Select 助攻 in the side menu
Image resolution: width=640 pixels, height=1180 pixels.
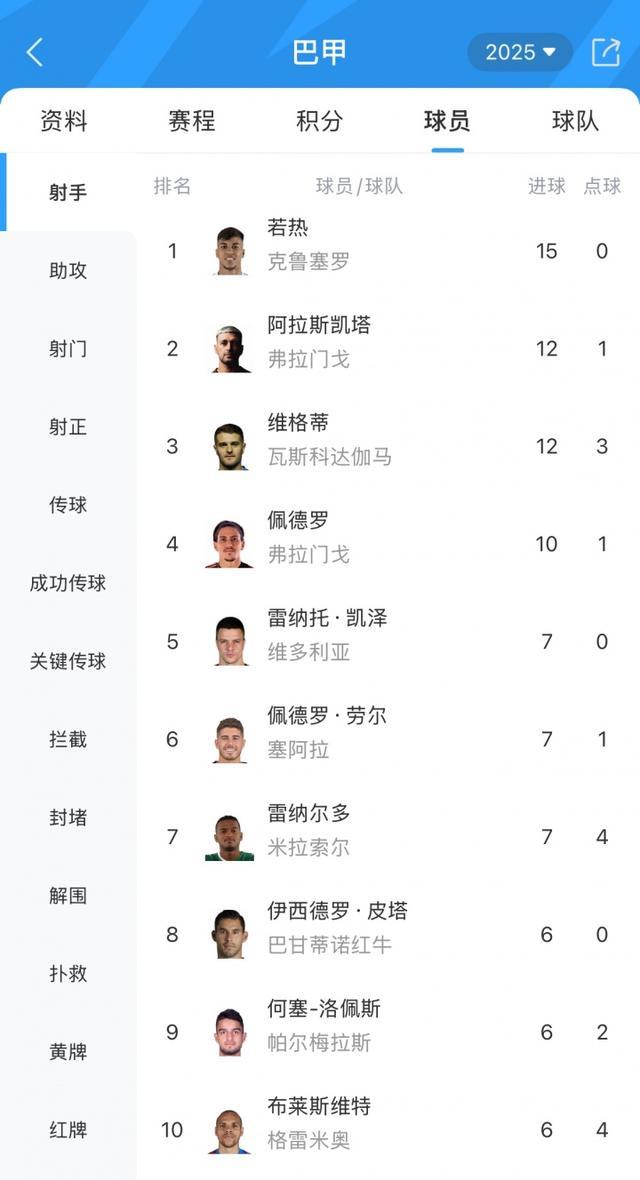pos(68,270)
